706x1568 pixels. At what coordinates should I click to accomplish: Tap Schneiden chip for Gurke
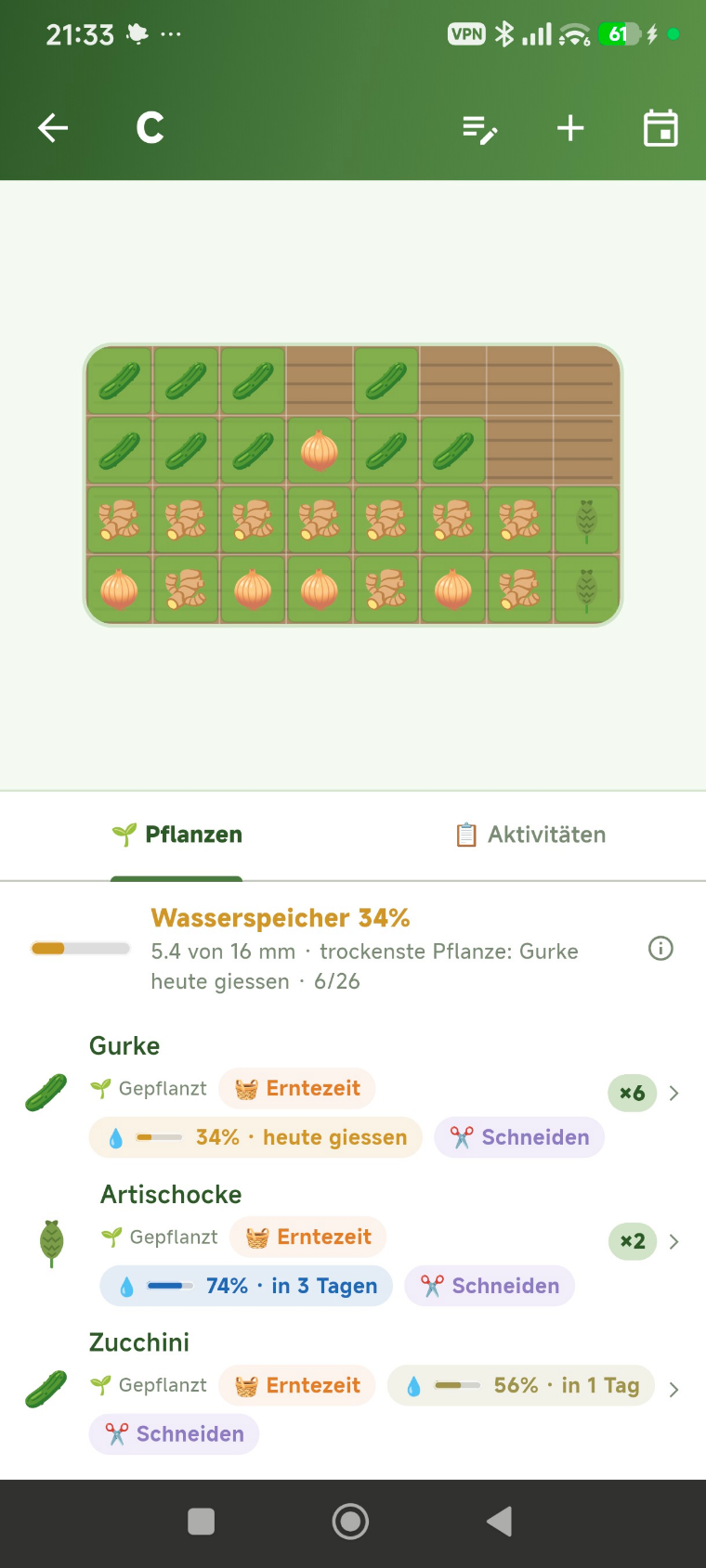(519, 1137)
